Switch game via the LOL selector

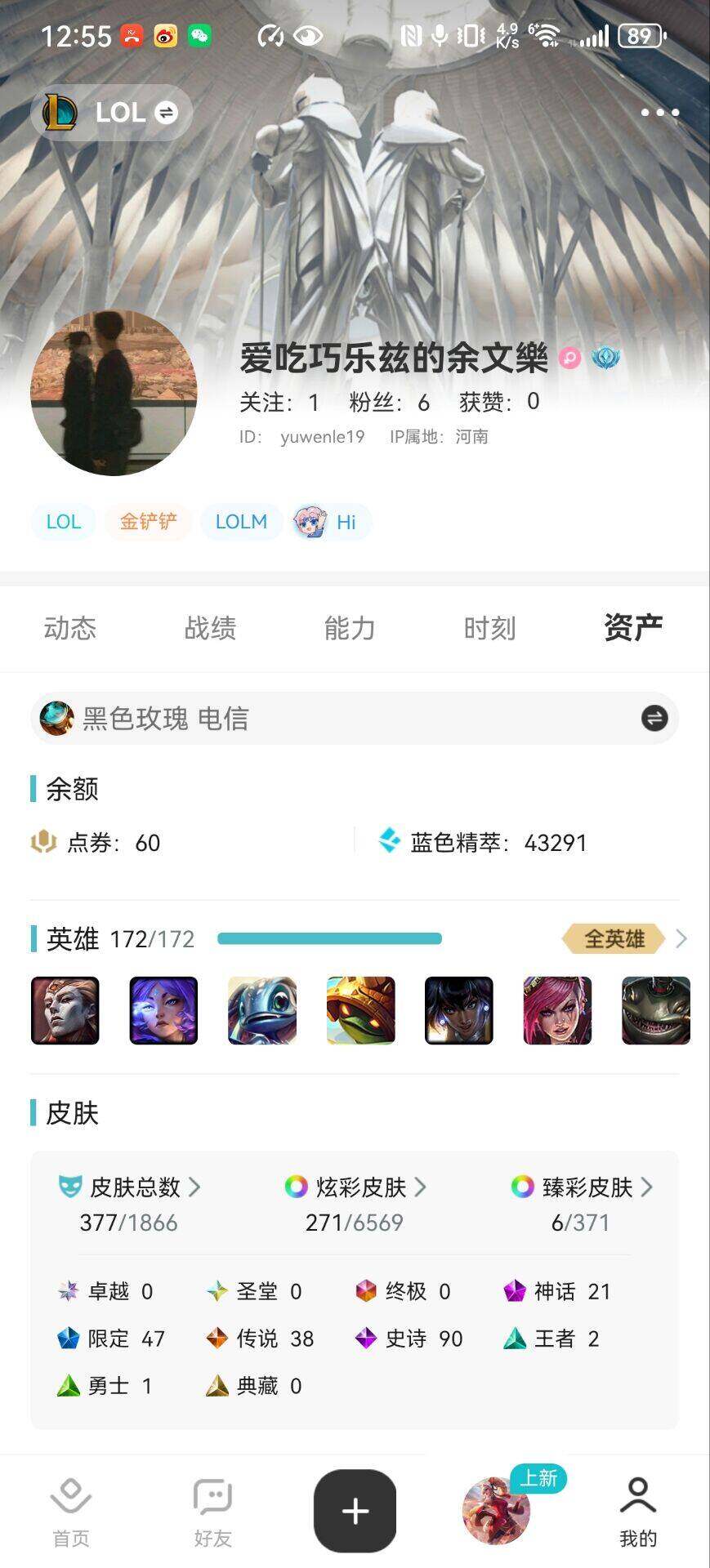coord(112,113)
